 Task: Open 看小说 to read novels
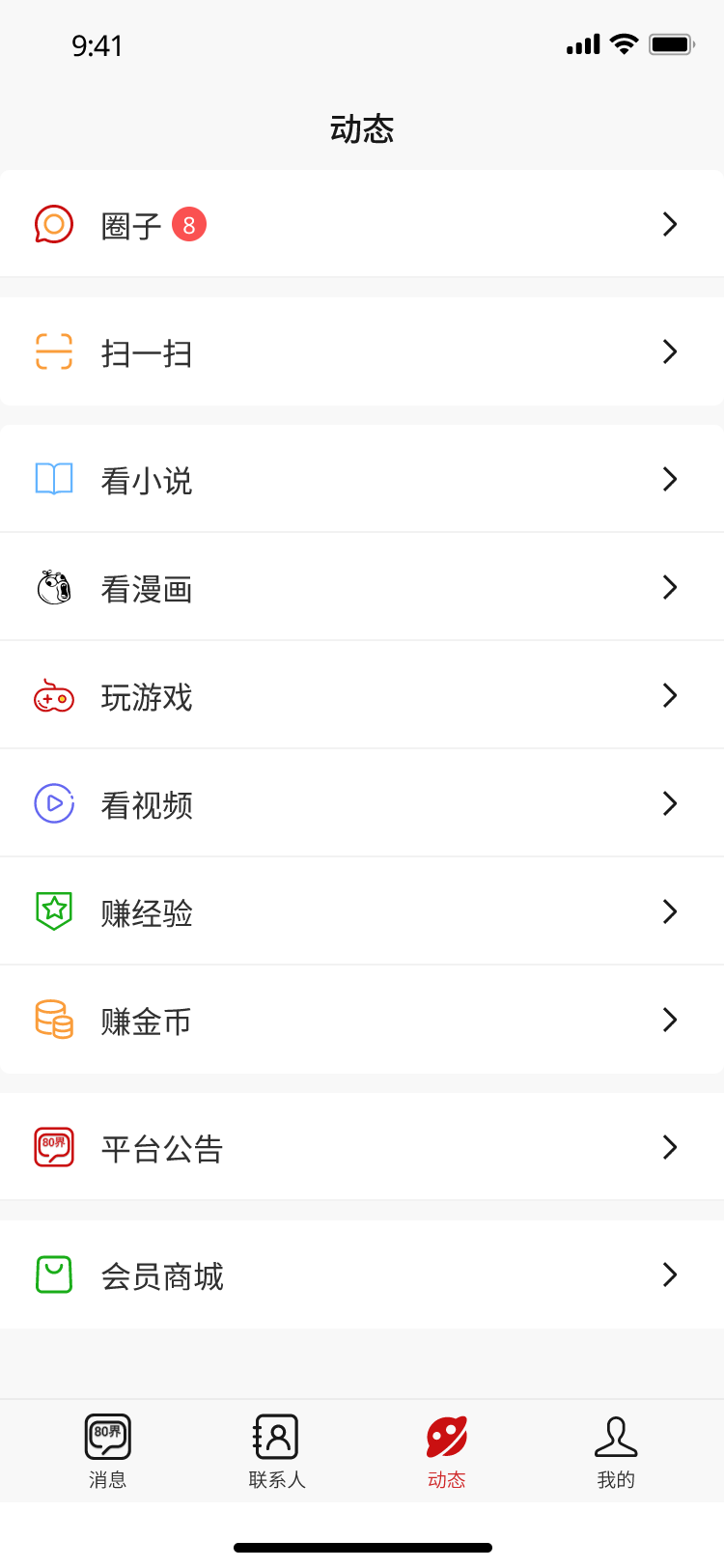[362, 479]
